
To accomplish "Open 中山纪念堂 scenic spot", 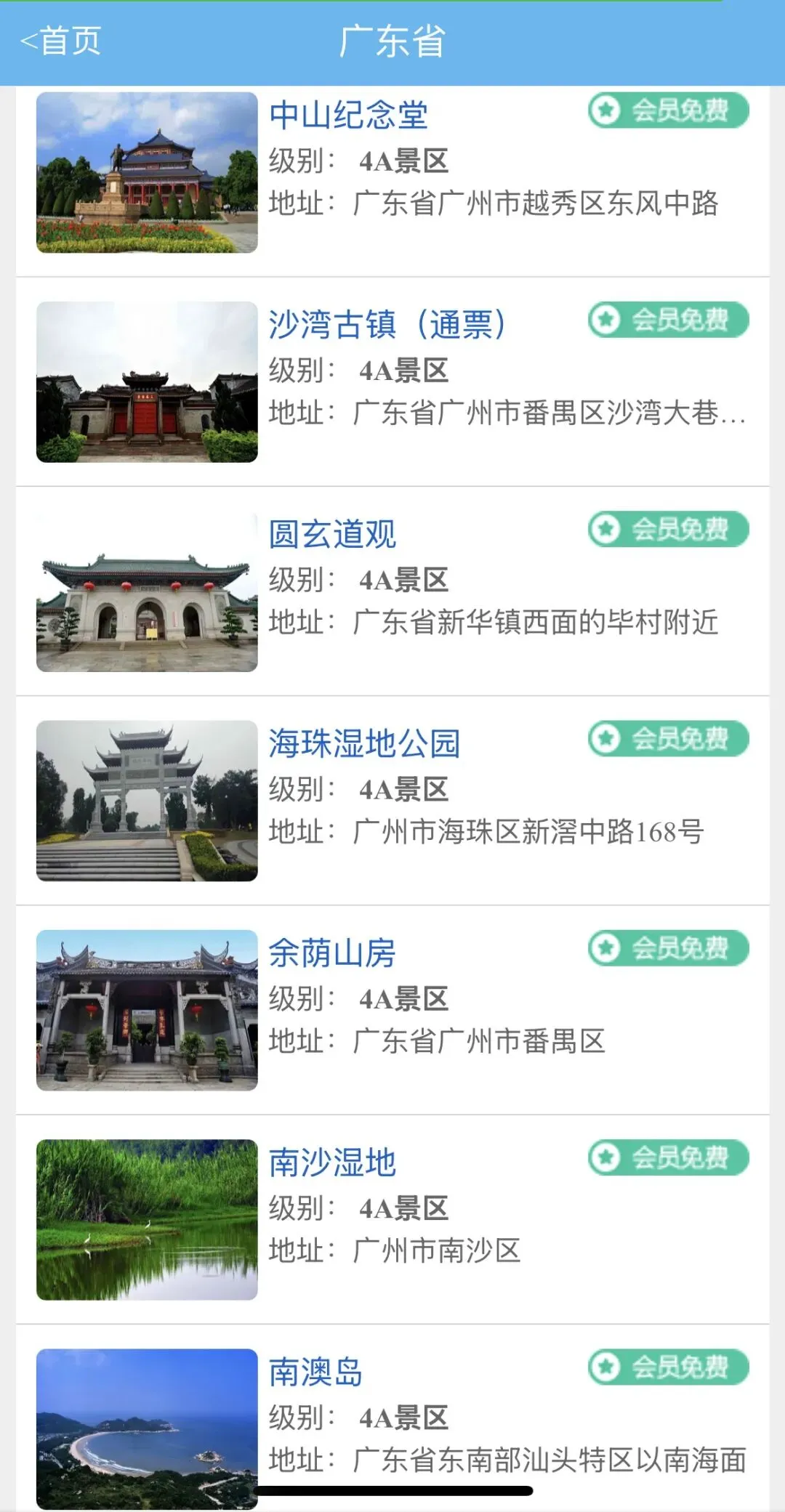I will click(x=349, y=116).
